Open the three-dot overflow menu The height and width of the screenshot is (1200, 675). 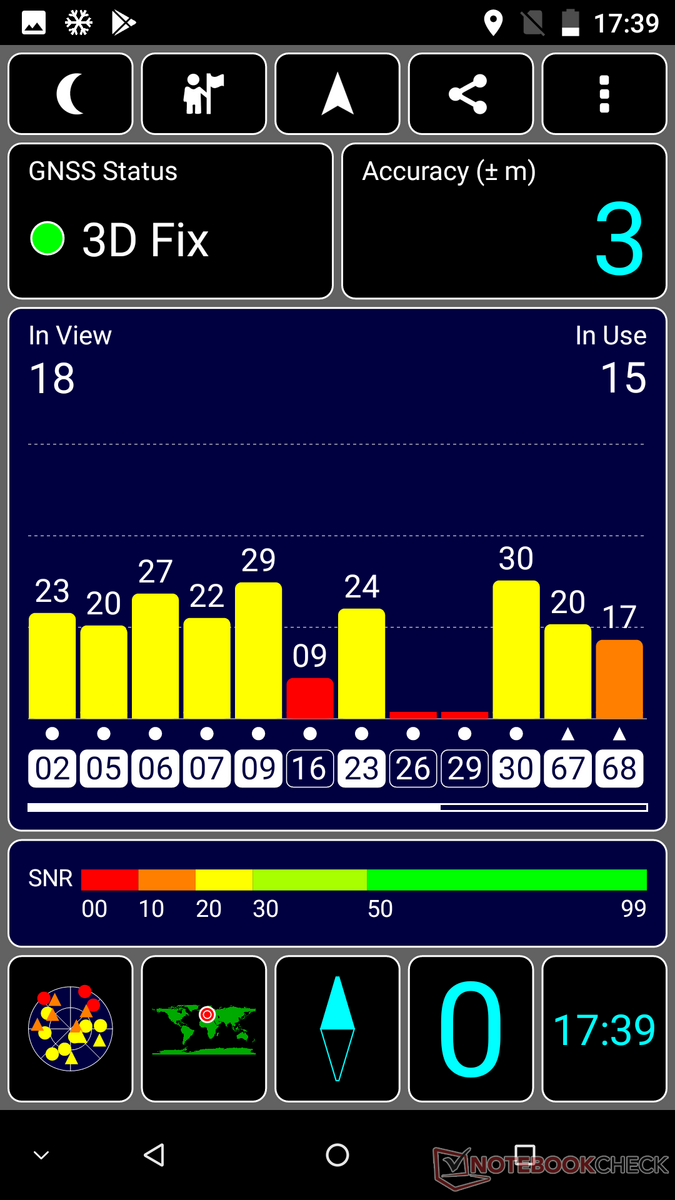(x=604, y=94)
